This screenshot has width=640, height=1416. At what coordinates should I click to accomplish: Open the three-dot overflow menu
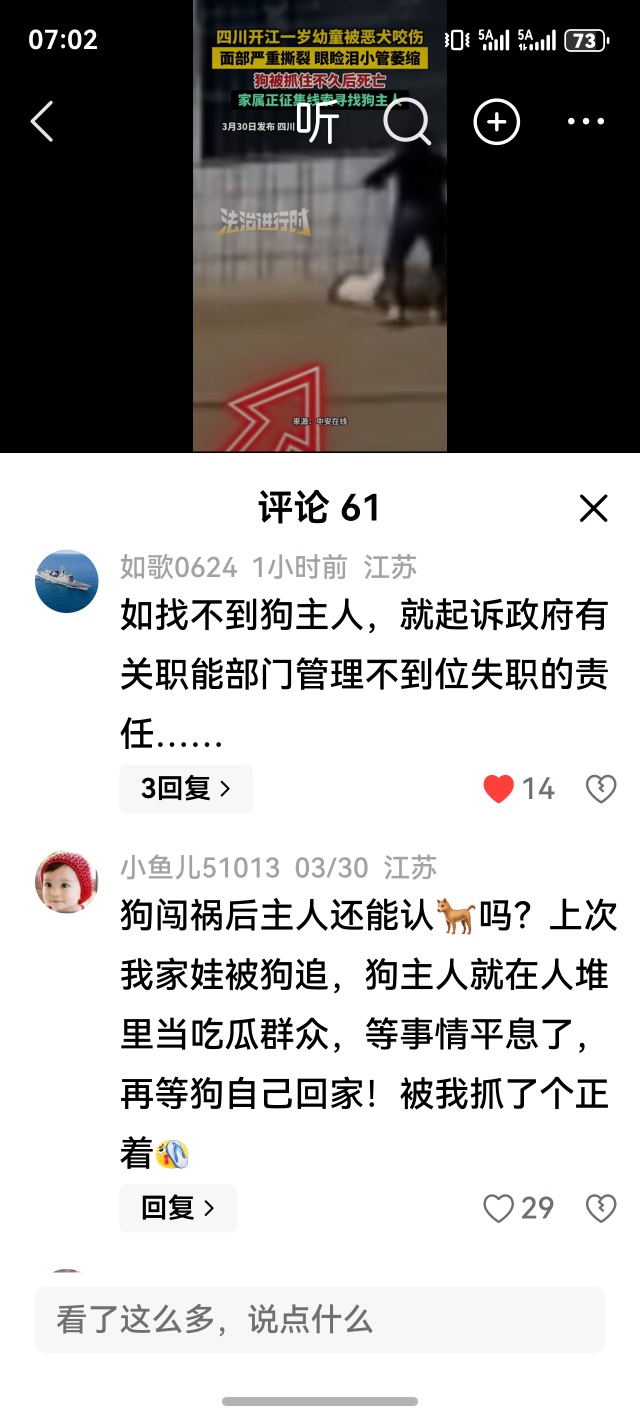coord(585,122)
